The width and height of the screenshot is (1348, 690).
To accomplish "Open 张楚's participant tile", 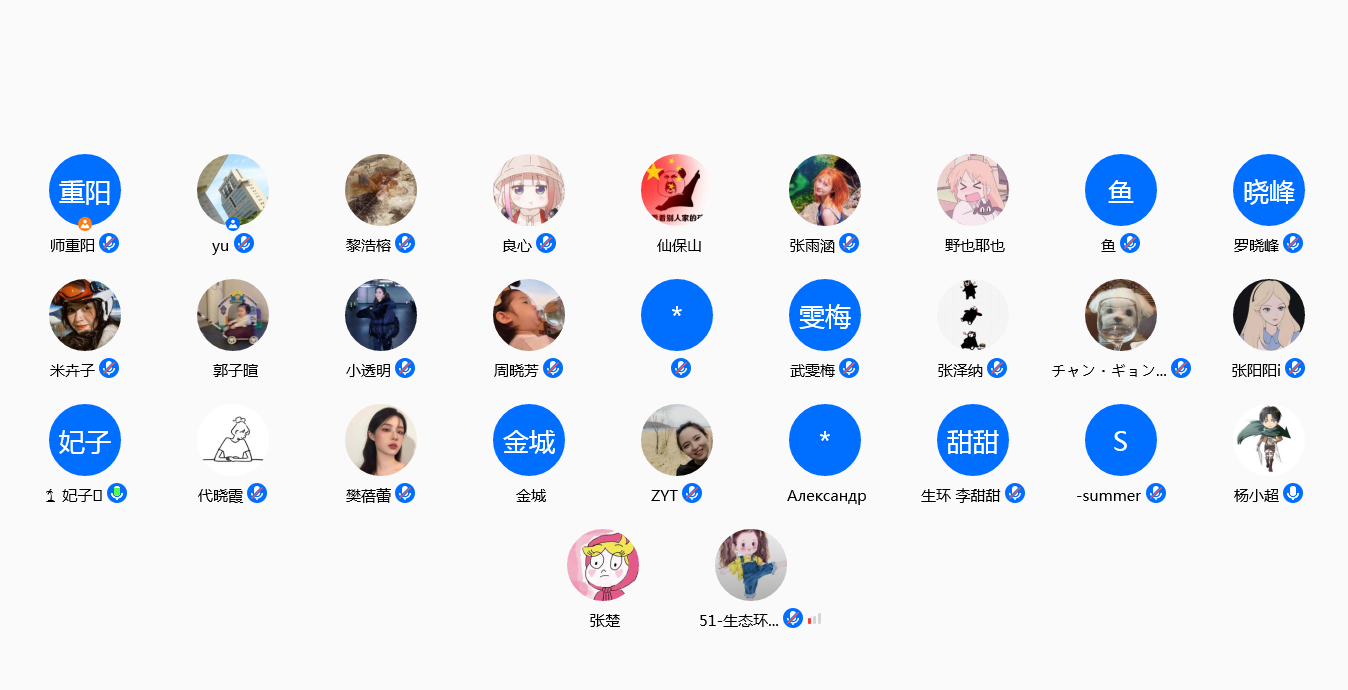I will click(603, 565).
